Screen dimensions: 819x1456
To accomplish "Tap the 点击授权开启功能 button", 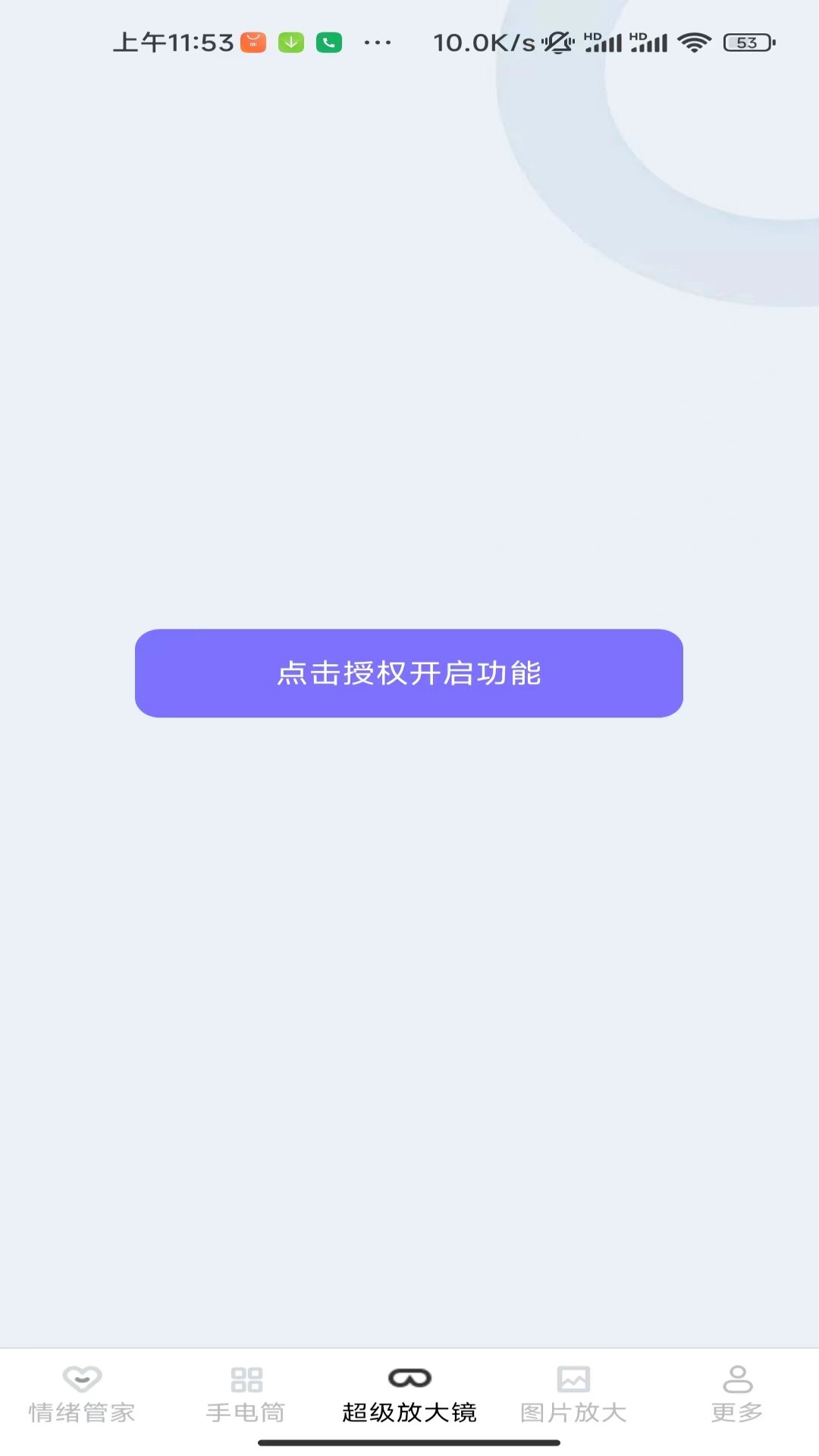I will (x=409, y=673).
